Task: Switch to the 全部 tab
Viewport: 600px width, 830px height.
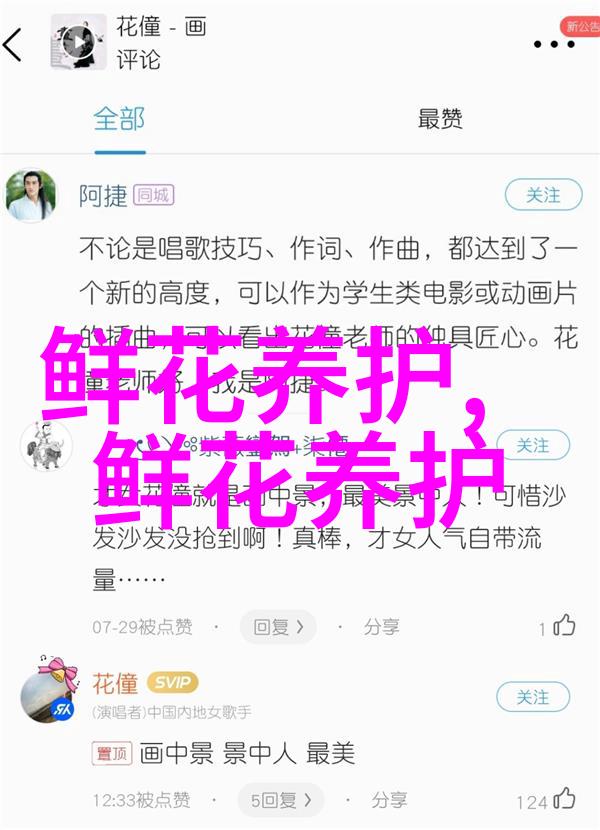Action: point(120,118)
